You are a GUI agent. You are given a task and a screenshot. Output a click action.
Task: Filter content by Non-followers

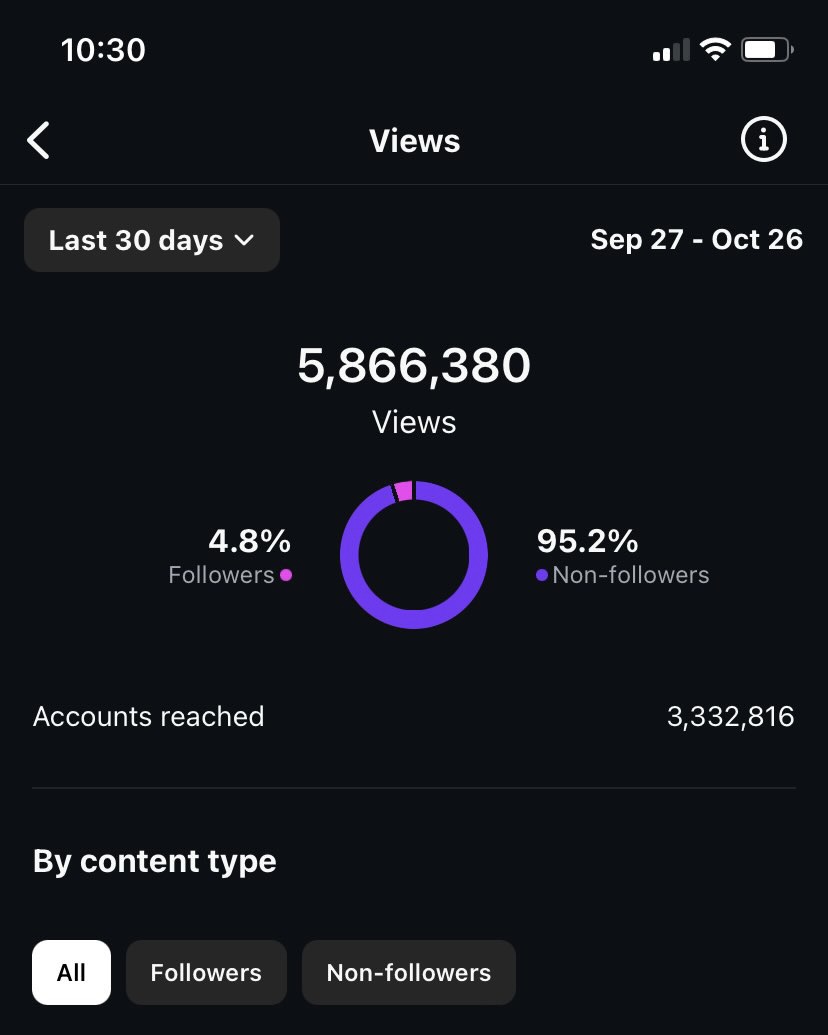(409, 972)
